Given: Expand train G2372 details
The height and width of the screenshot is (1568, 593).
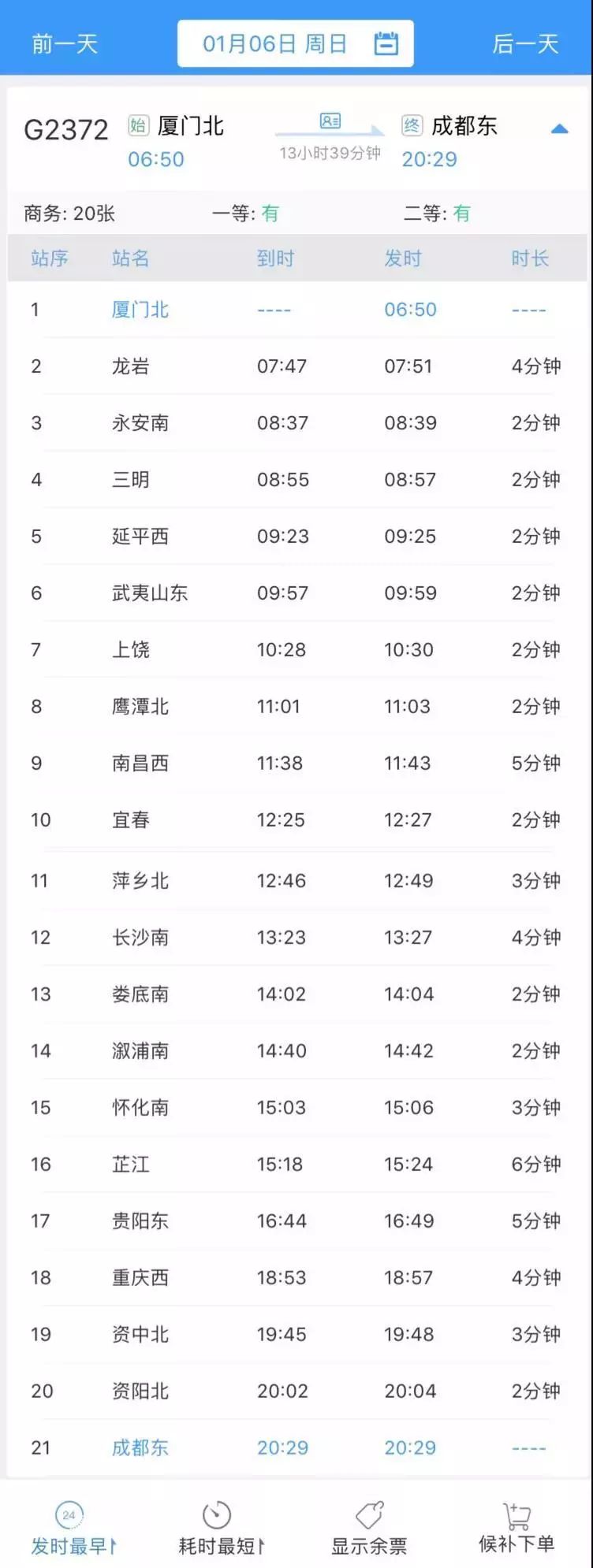Looking at the screenshot, I should click(x=67, y=128).
